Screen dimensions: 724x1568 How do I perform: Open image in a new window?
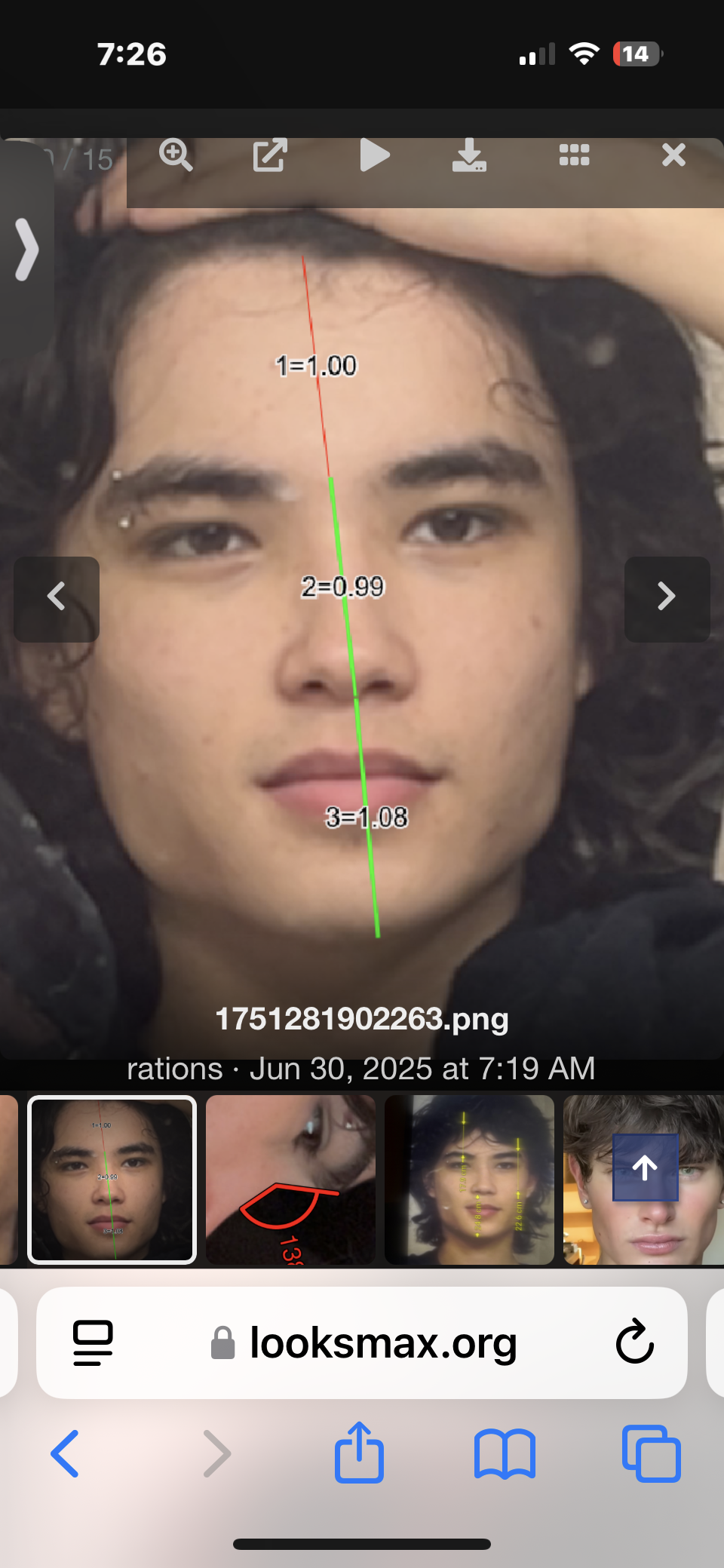[x=270, y=155]
